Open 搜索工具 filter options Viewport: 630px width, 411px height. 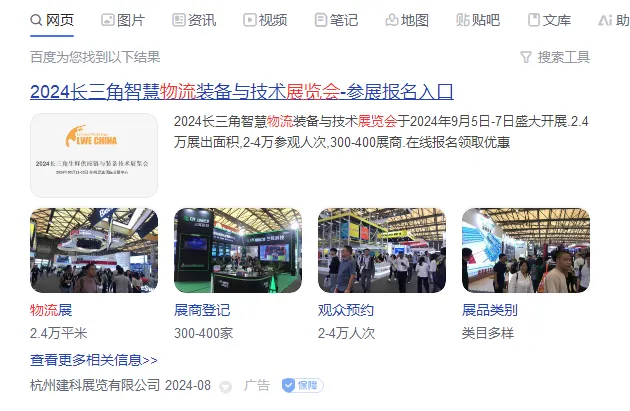click(556, 57)
